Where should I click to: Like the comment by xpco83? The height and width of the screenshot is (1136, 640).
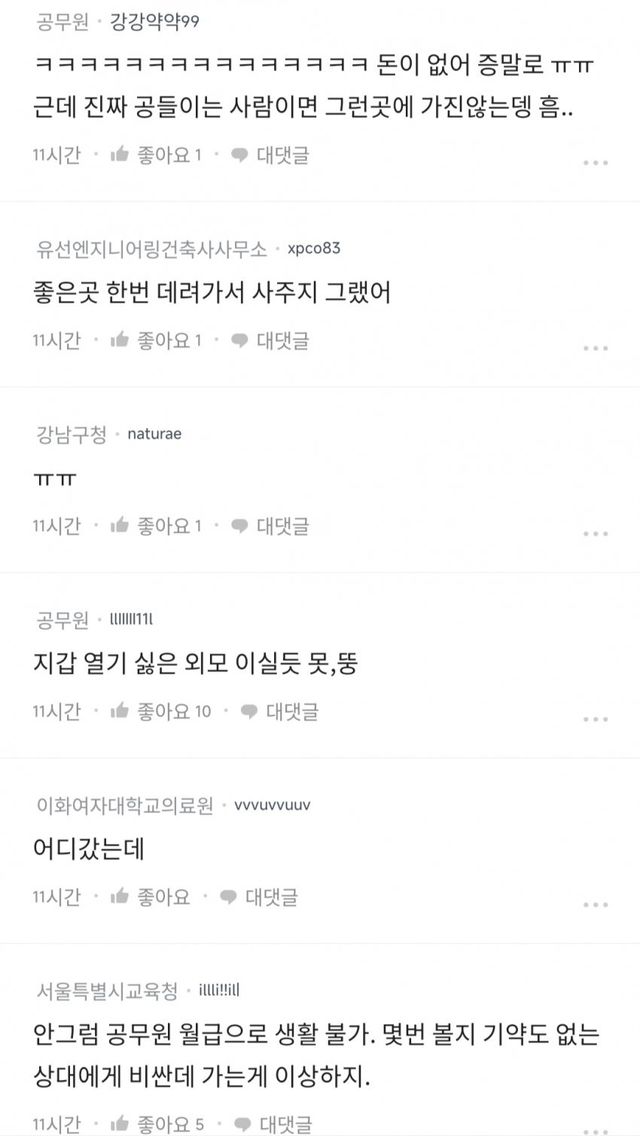point(156,340)
